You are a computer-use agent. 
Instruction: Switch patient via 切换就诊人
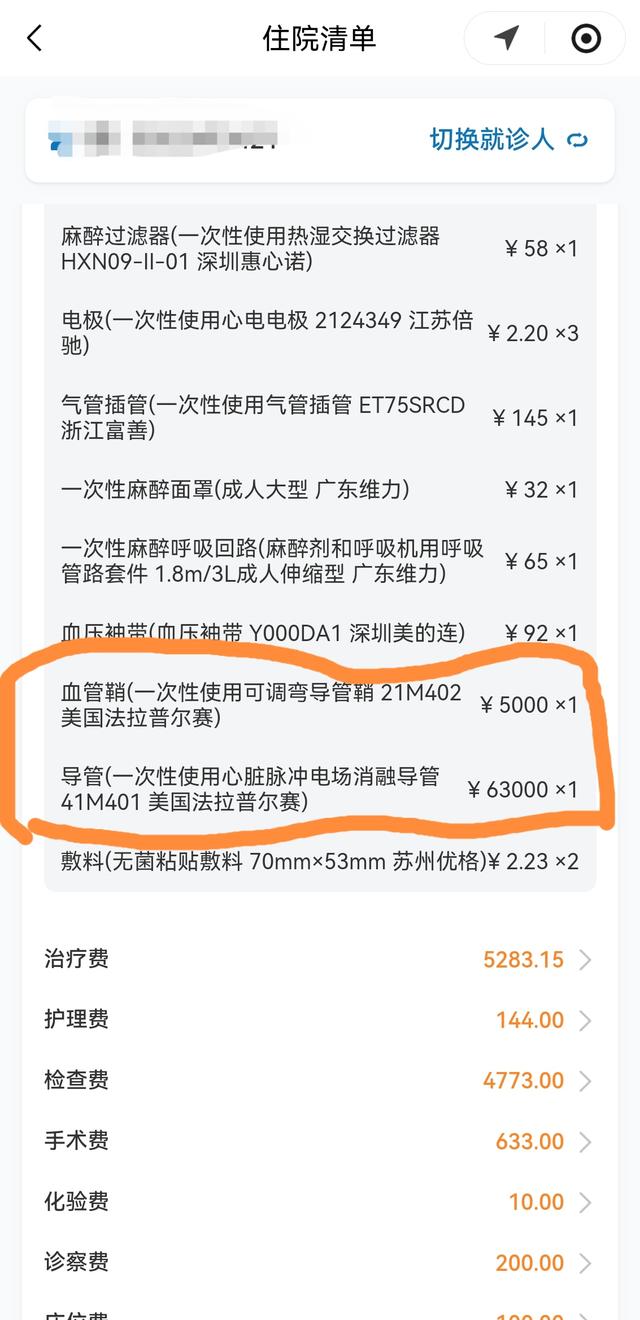(x=508, y=139)
